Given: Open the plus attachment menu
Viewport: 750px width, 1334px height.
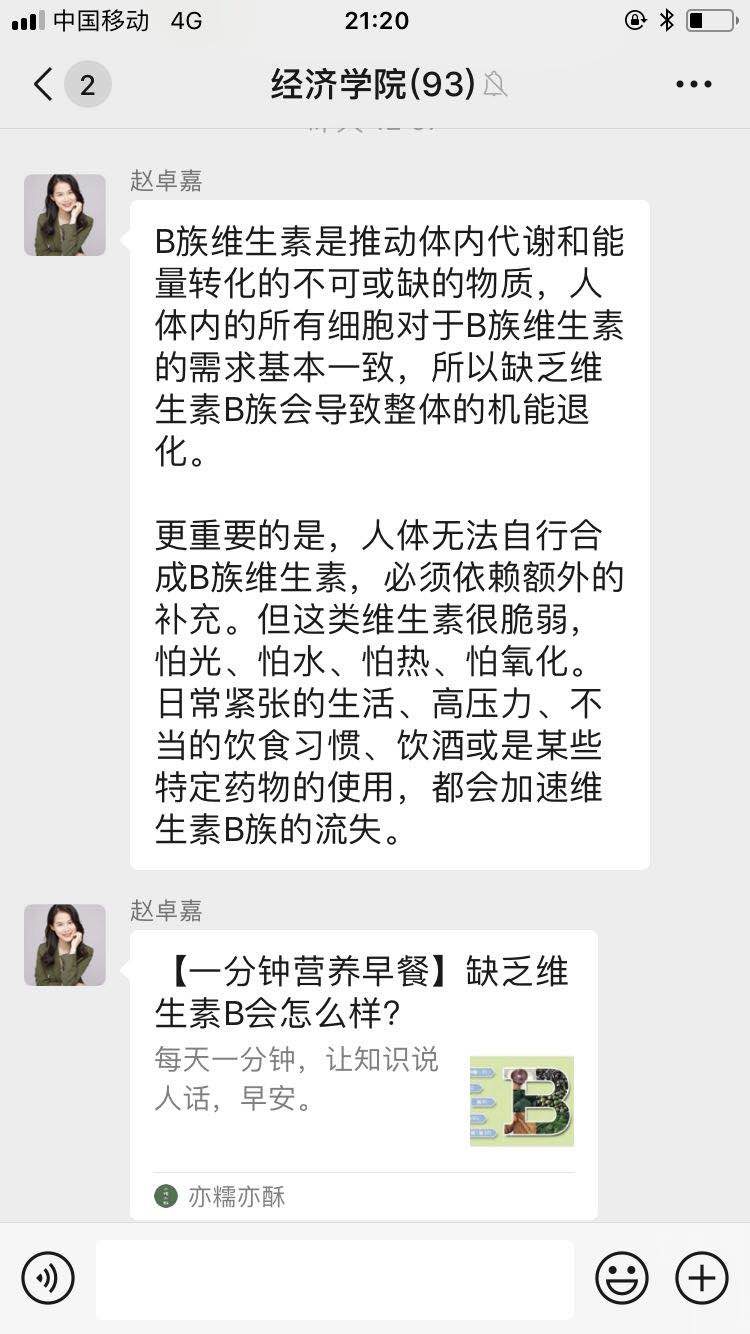Looking at the screenshot, I should tap(701, 1278).
